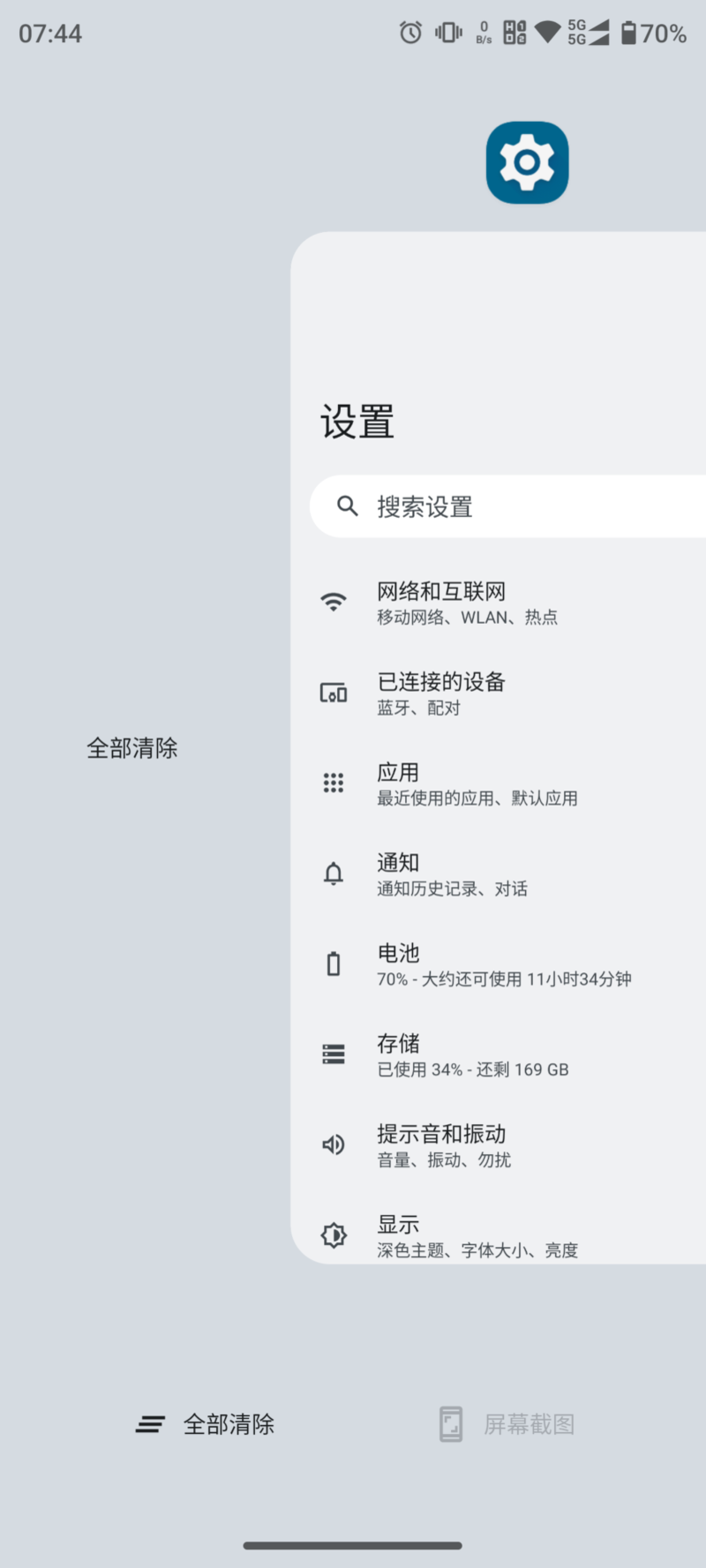Screen dimensions: 706x1568
Task: Tap 全部清除 with the stacked lines icon
Action: [x=205, y=1423]
